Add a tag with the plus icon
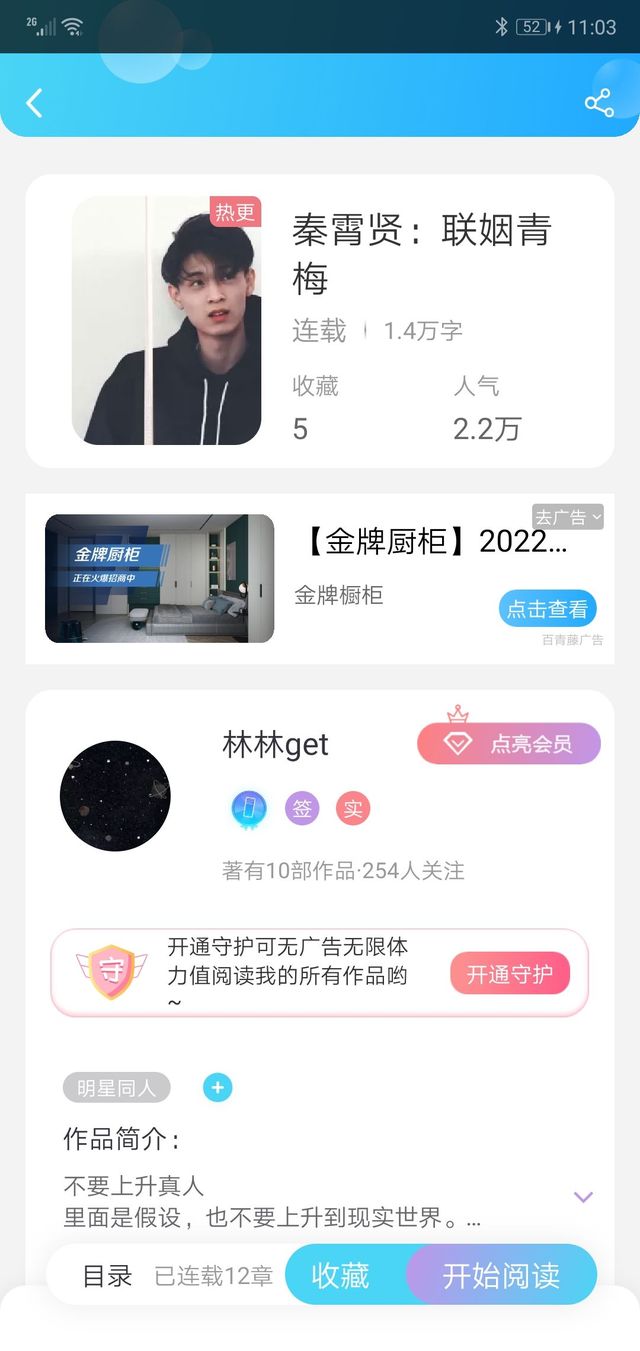The image size is (640, 1351). click(217, 1088)
